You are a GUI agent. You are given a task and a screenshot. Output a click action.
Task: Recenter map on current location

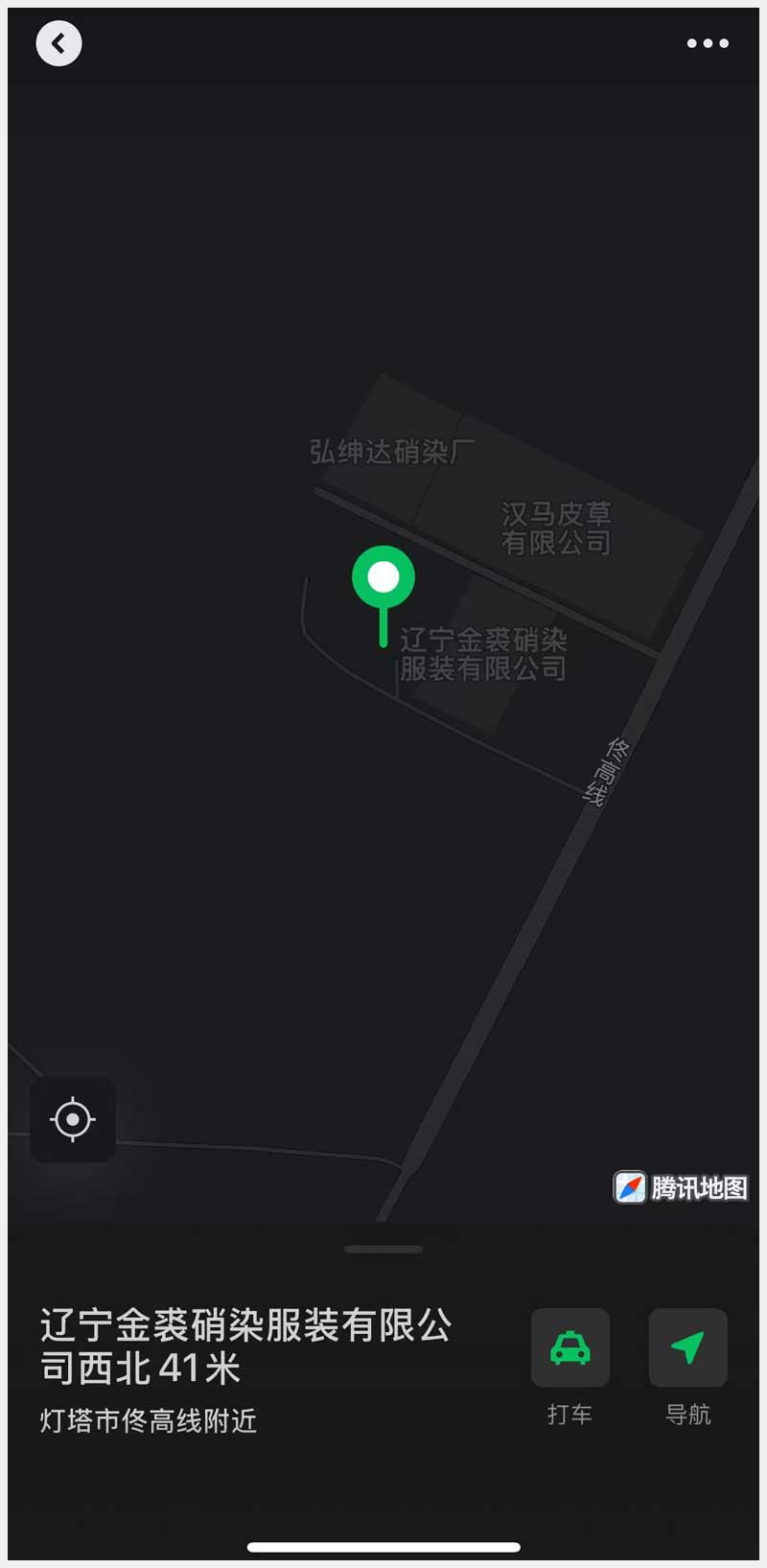pyautogui.click(x=73, y=1119)
